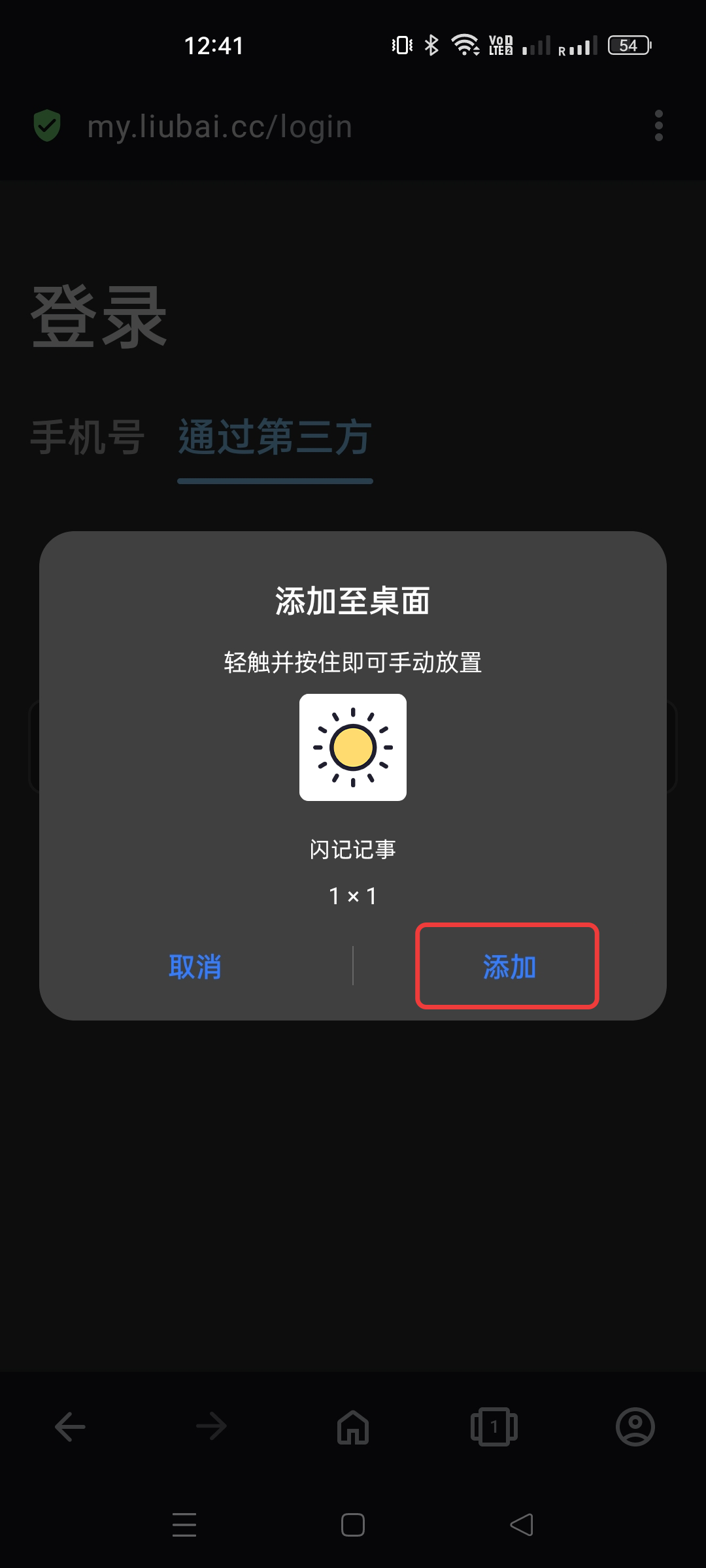The height and width of the screenshot is (1568, 706).
Task: Tap the 闪记记事 shortcut icon preview
Action: pos(353,747)
